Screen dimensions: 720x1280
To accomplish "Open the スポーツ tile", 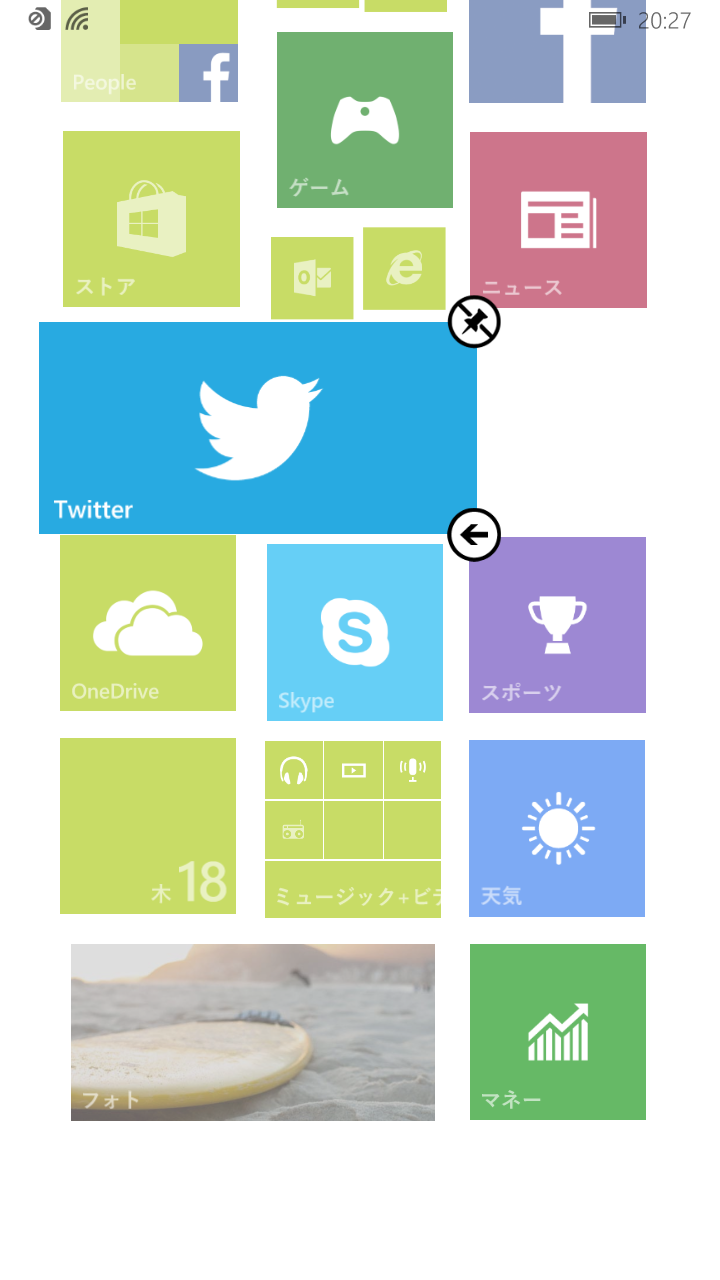I will pos(557,625).
